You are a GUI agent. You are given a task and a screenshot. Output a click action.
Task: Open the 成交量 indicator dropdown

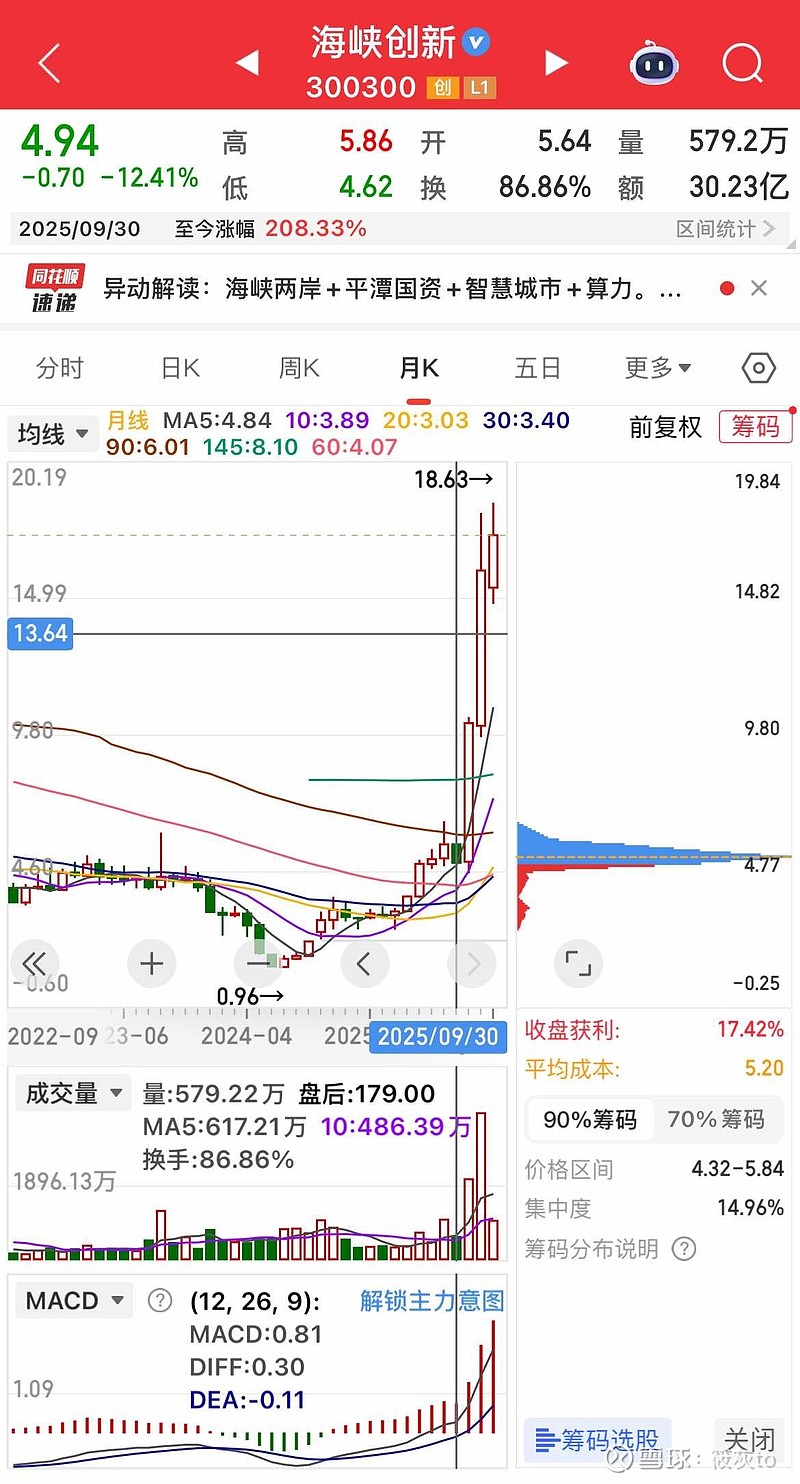[72, 1093]
